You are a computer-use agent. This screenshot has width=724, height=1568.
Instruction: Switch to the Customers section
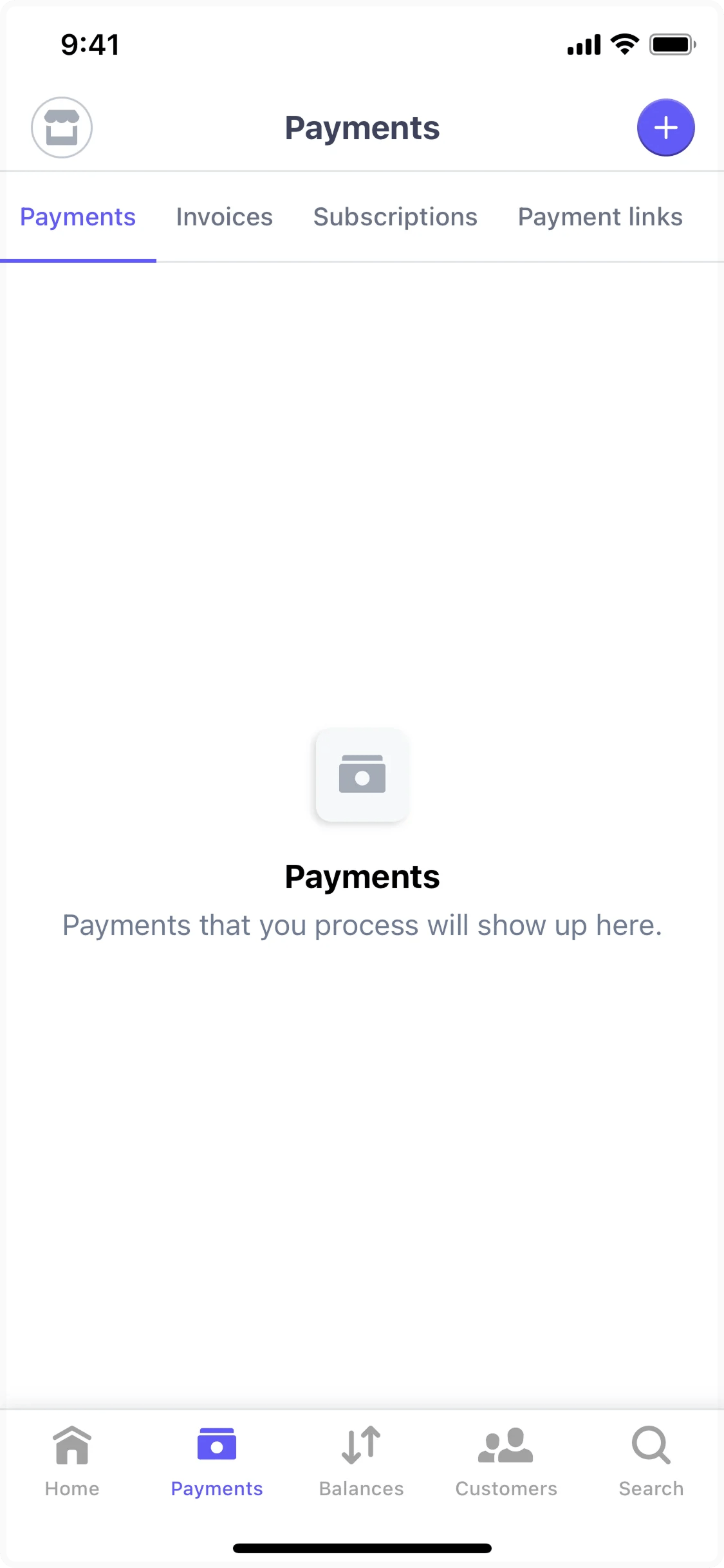click(506, 1462)
